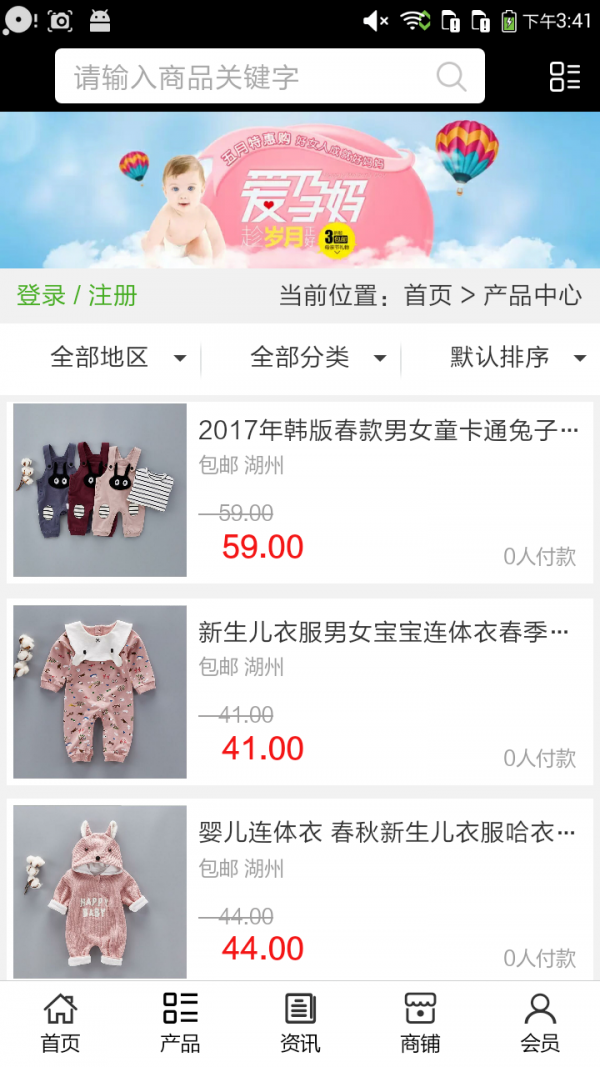Expand the 默认排序 sort dropdown
This screenshot has width=600, height=1067.
[517, 357]
